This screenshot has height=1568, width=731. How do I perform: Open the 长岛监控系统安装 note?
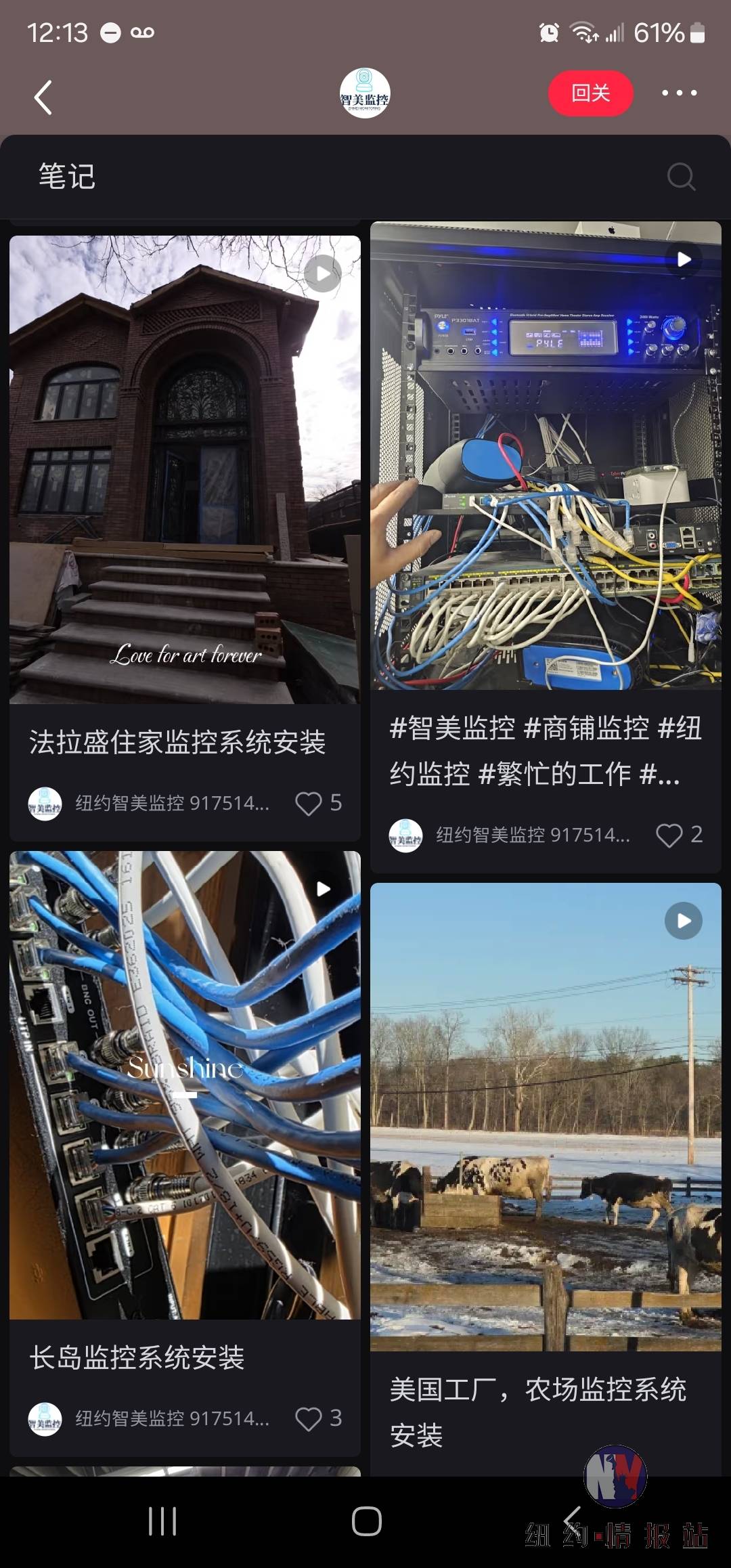pyautogui.click(x=184, y=1085)
